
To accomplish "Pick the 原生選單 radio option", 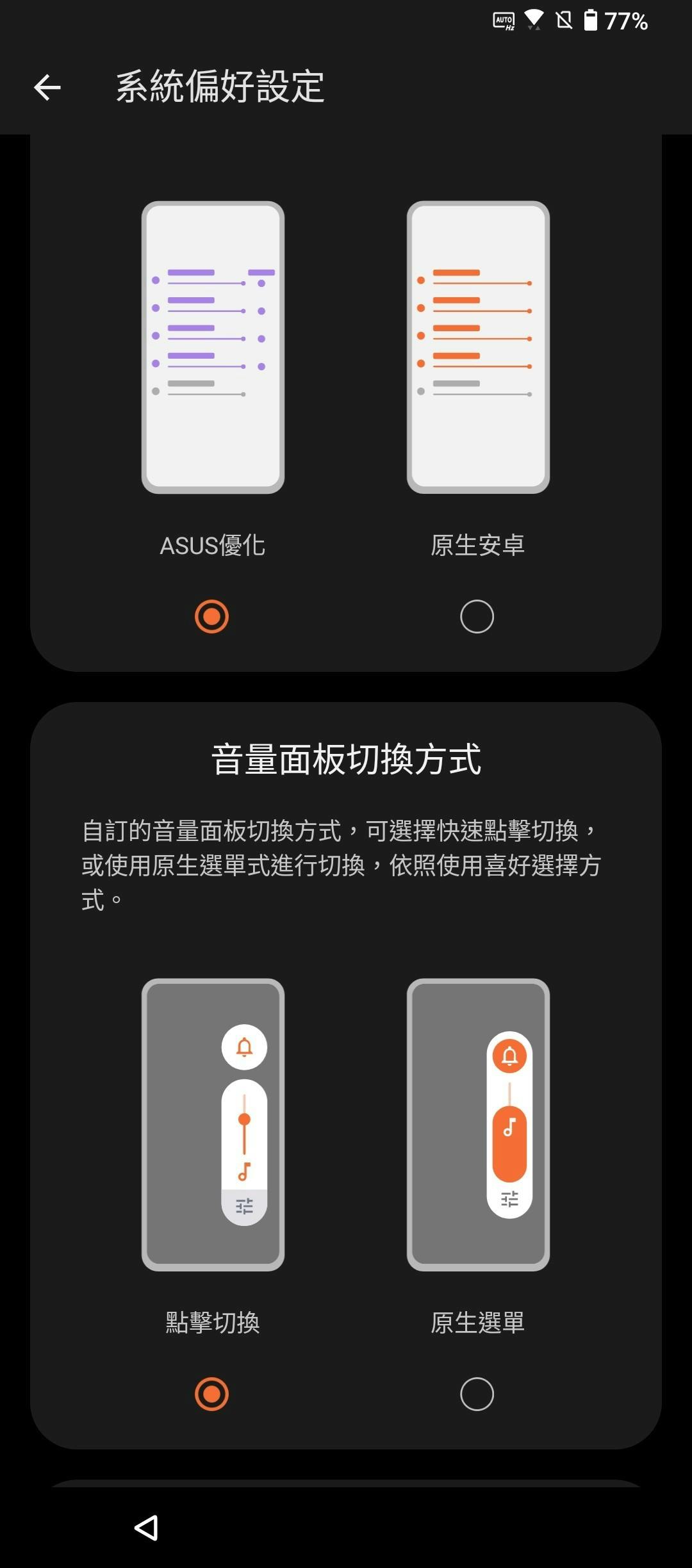I will (x=477, y=1394).
